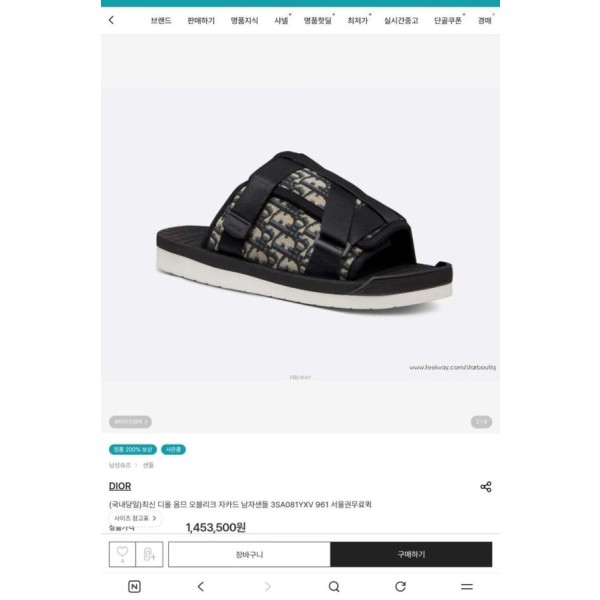Select the 최저가 tab

pyautogui.click(x=355, y=20)
